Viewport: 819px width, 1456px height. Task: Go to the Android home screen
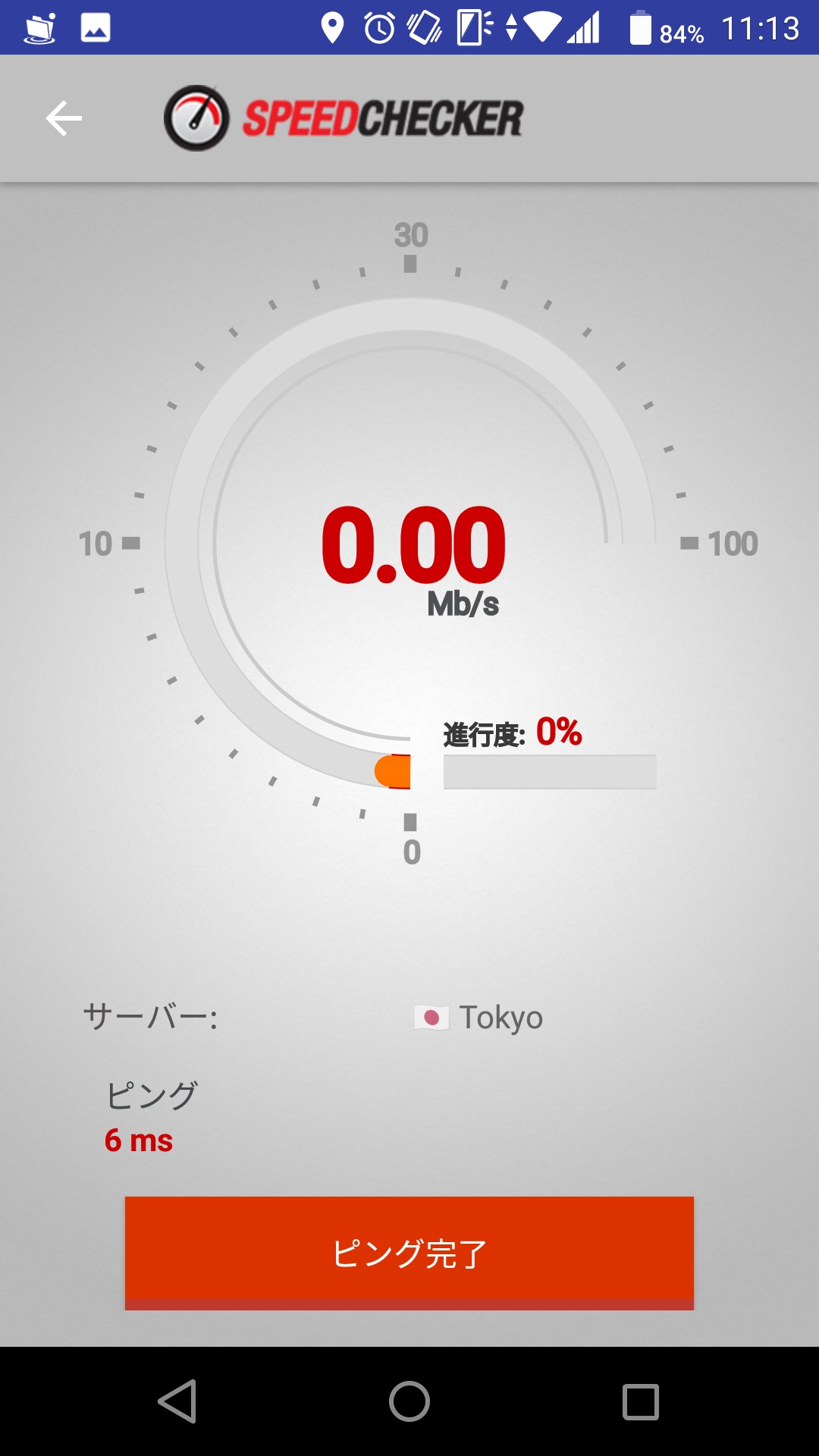409,1401
